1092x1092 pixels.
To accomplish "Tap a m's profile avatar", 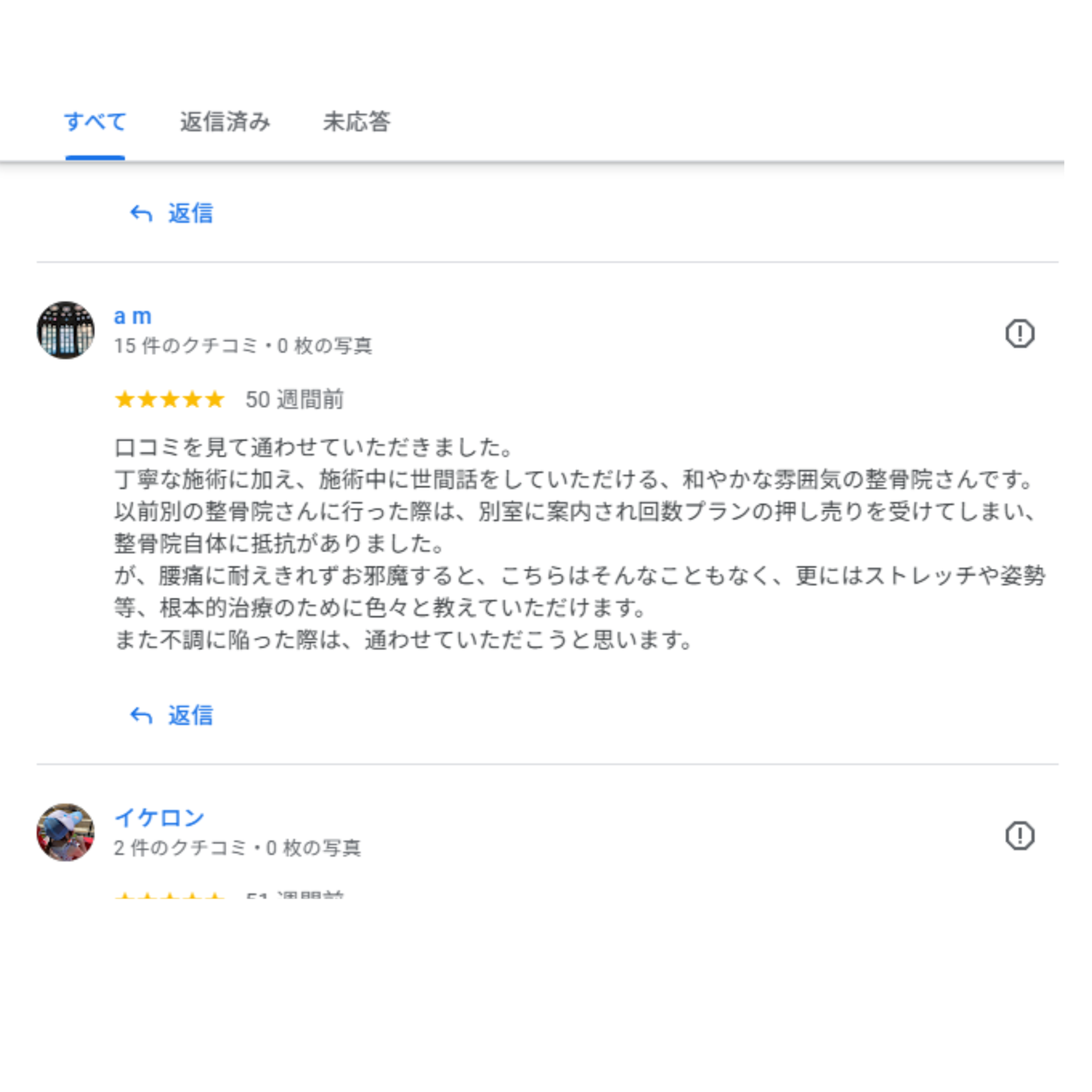I will point(66,330).
